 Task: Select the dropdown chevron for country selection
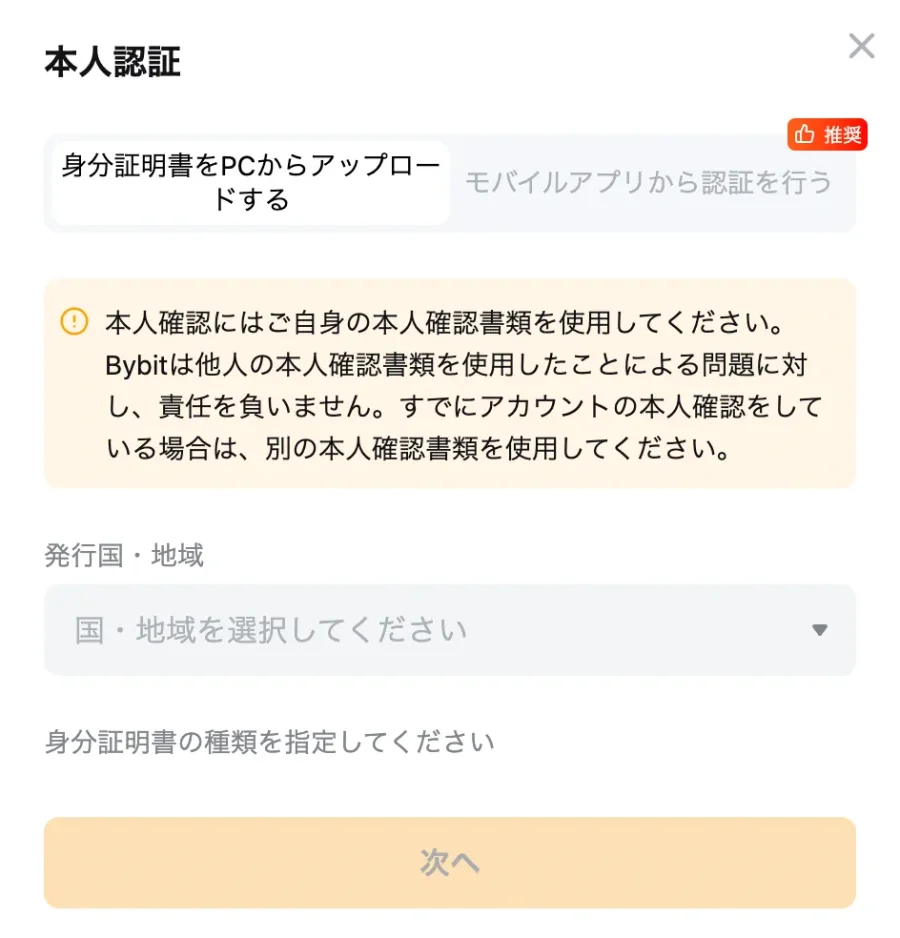tap(821, 630)
